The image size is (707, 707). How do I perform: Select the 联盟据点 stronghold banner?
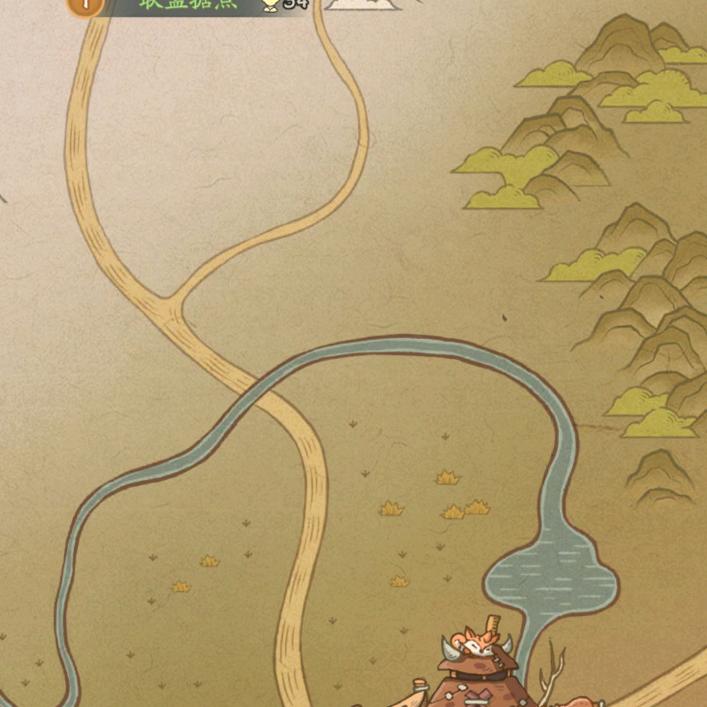(x=188, y=5)
